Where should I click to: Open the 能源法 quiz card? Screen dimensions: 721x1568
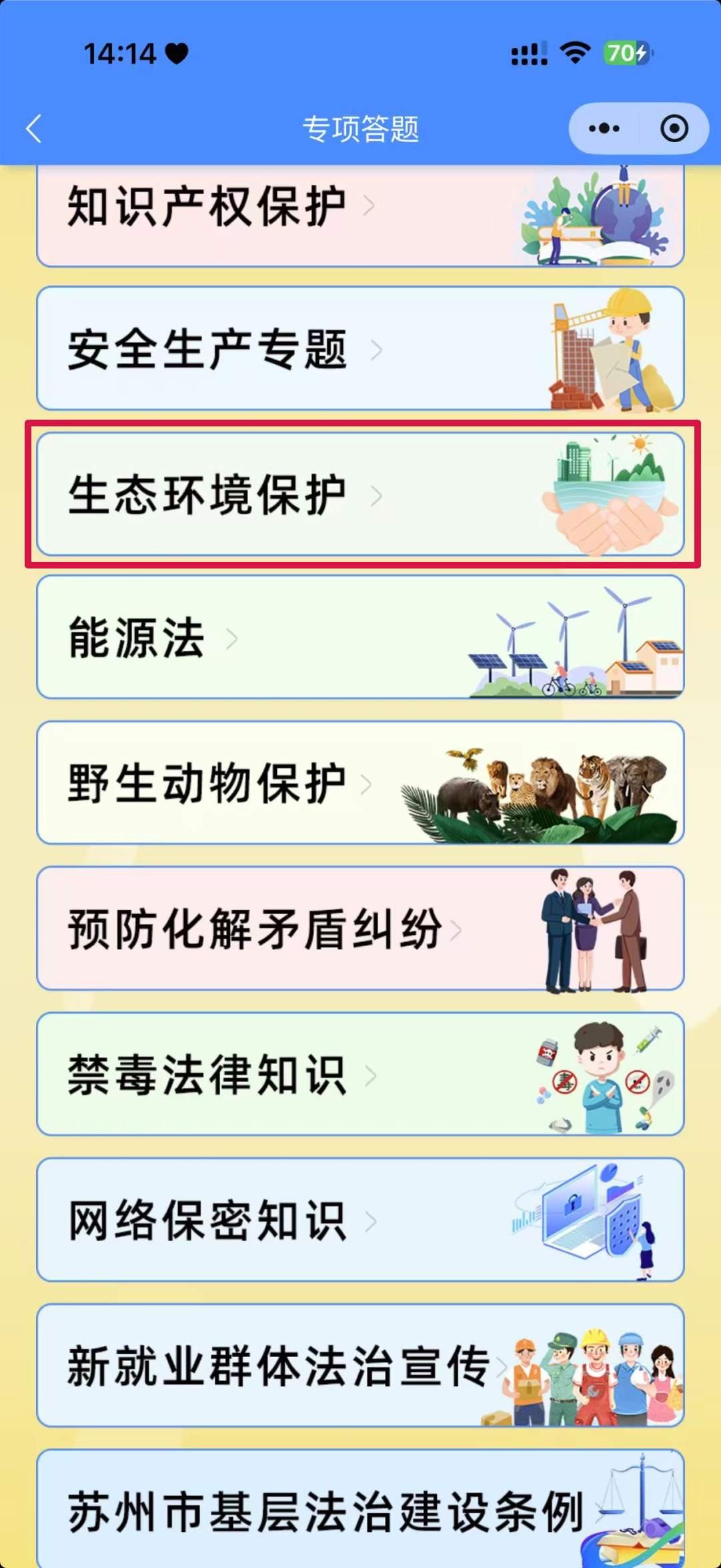360,637
